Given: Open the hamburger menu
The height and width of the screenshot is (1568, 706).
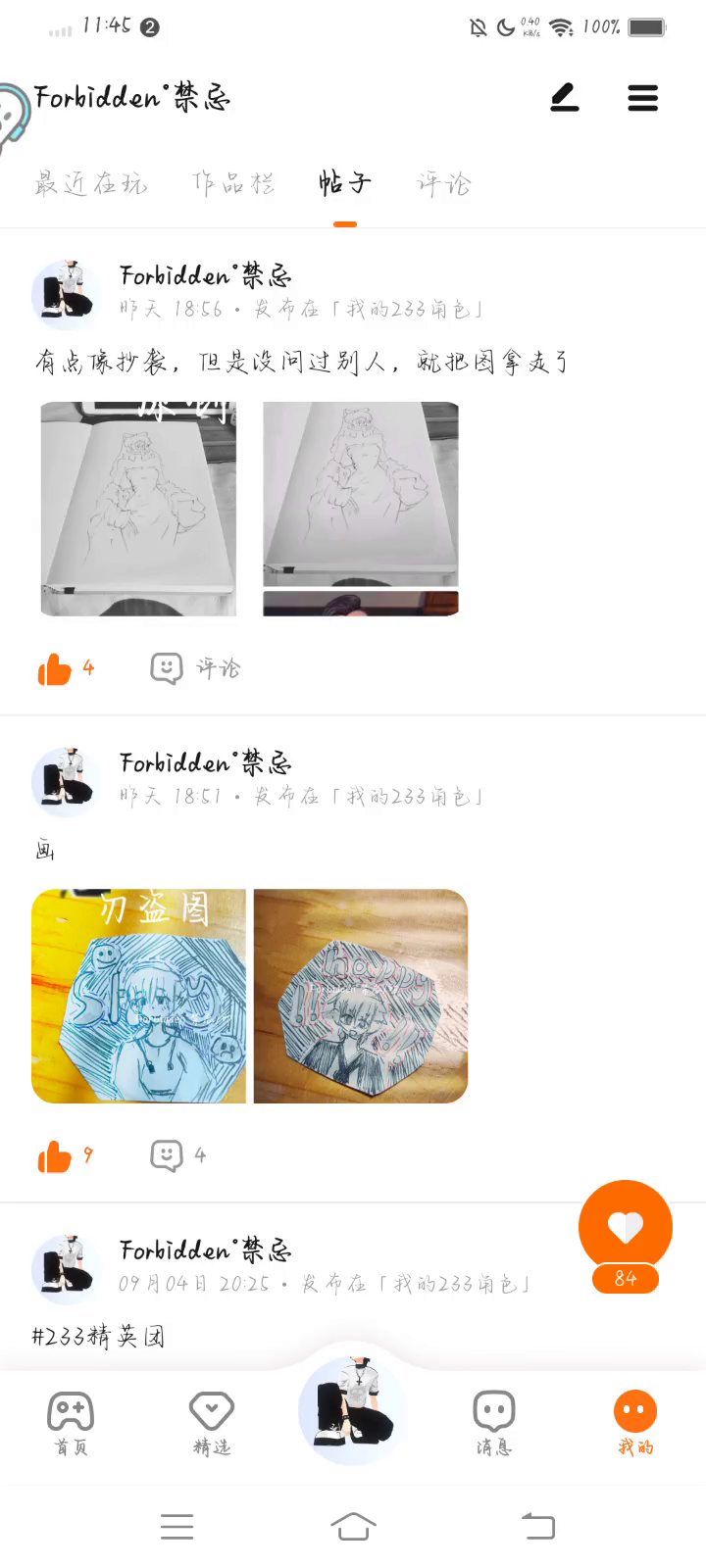Looking at the screenshot, I should (x=642, y=98).
